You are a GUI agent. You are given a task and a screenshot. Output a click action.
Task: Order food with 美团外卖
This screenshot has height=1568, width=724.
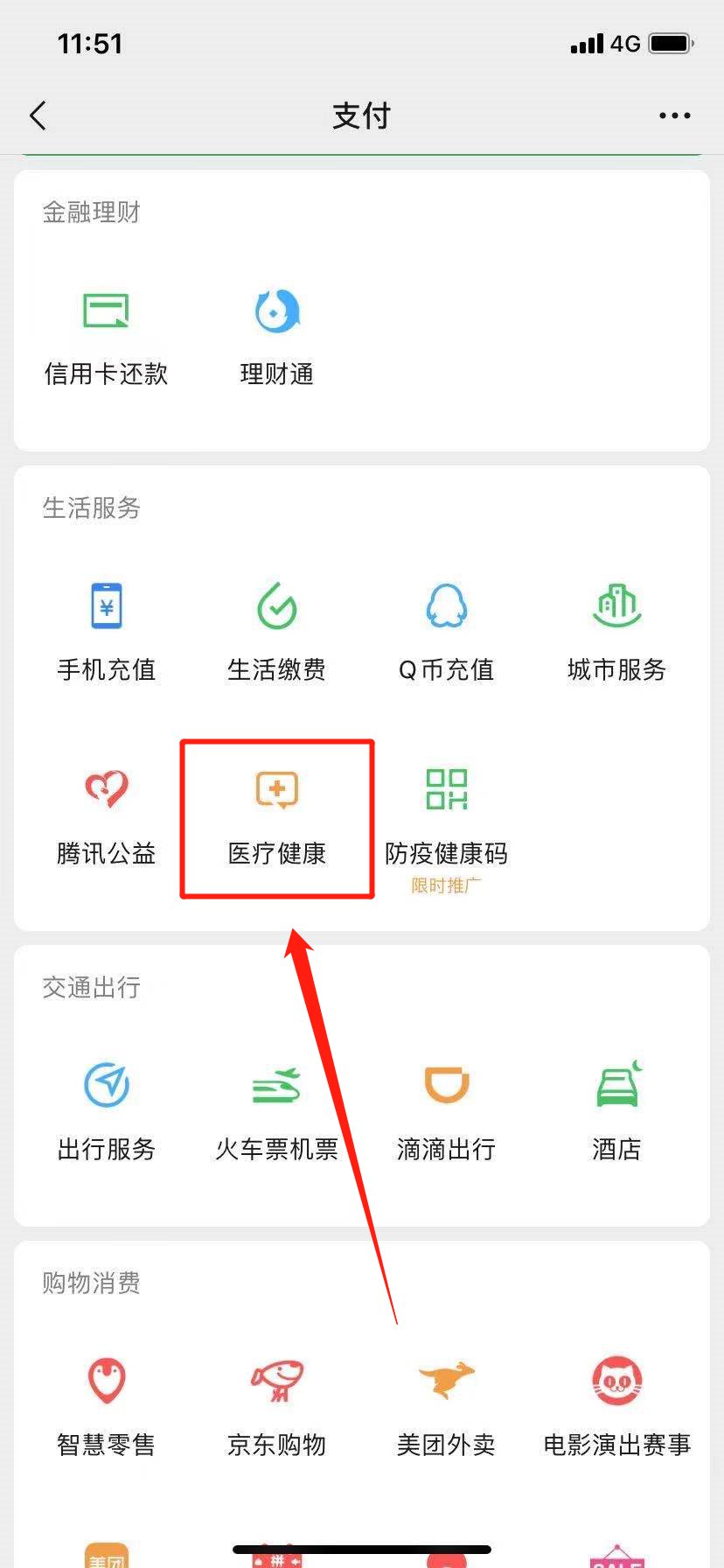[446, 1405]
